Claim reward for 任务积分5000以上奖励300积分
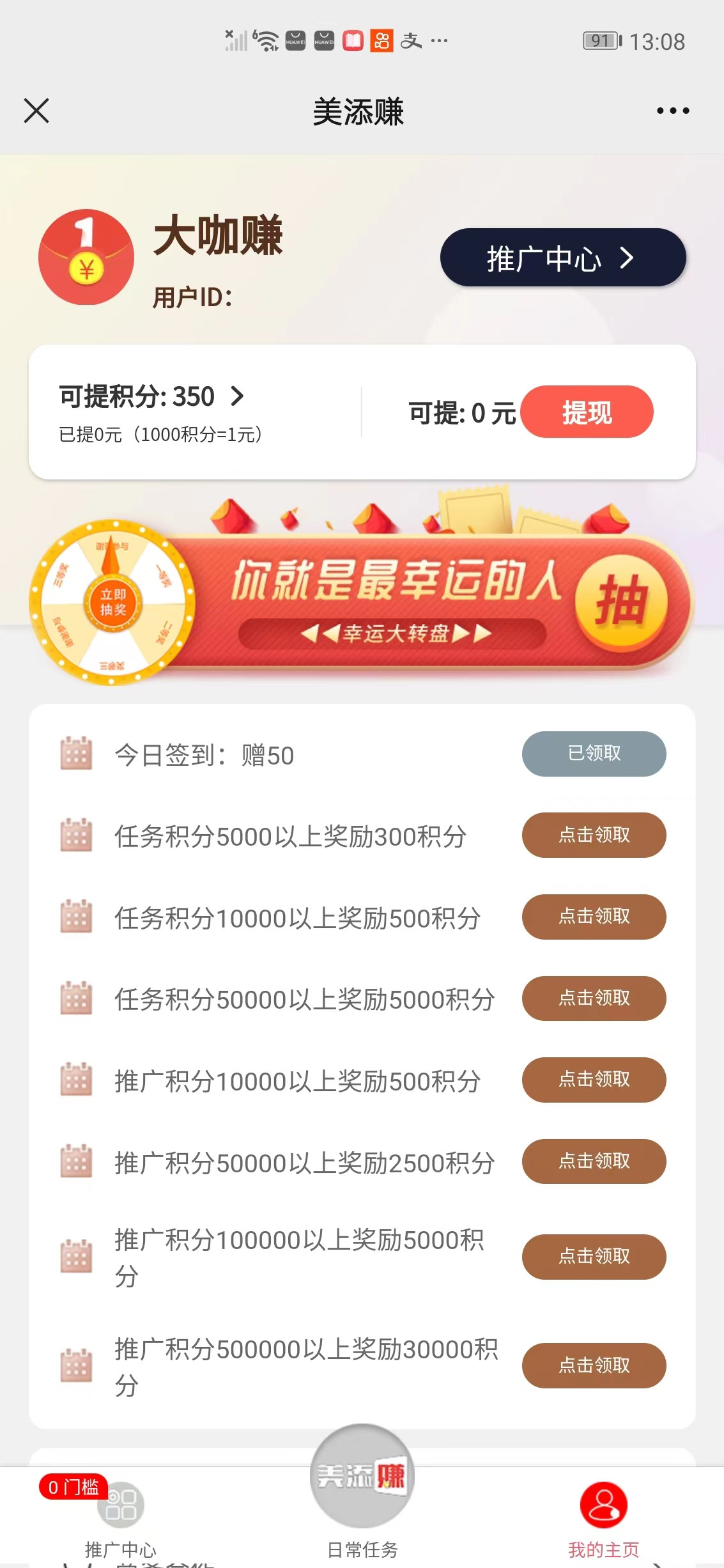Image resolution: width=724 pixels, height=1568 pixels. tap(593, 835)
